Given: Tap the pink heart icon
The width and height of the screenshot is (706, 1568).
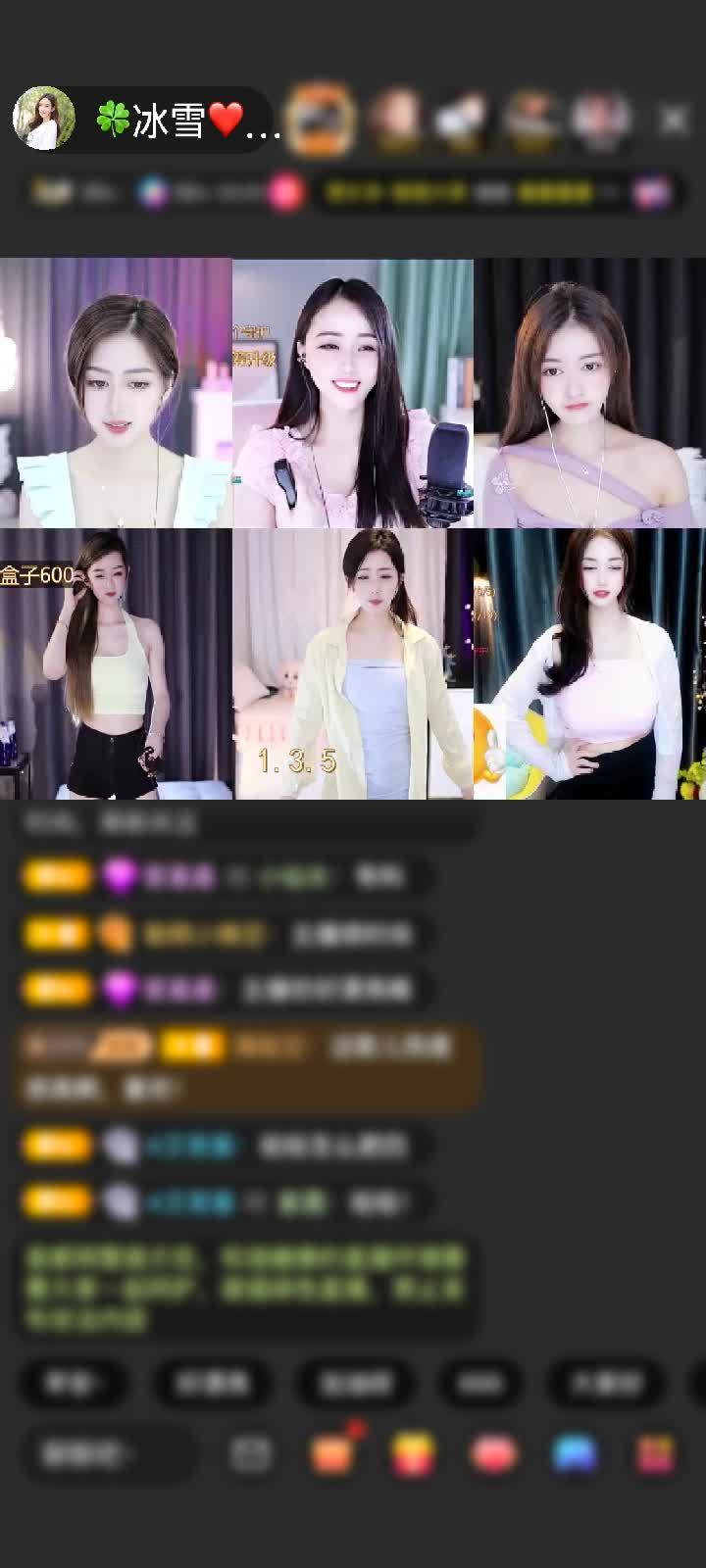Looking at the screenshot, I should point(493,1454).
